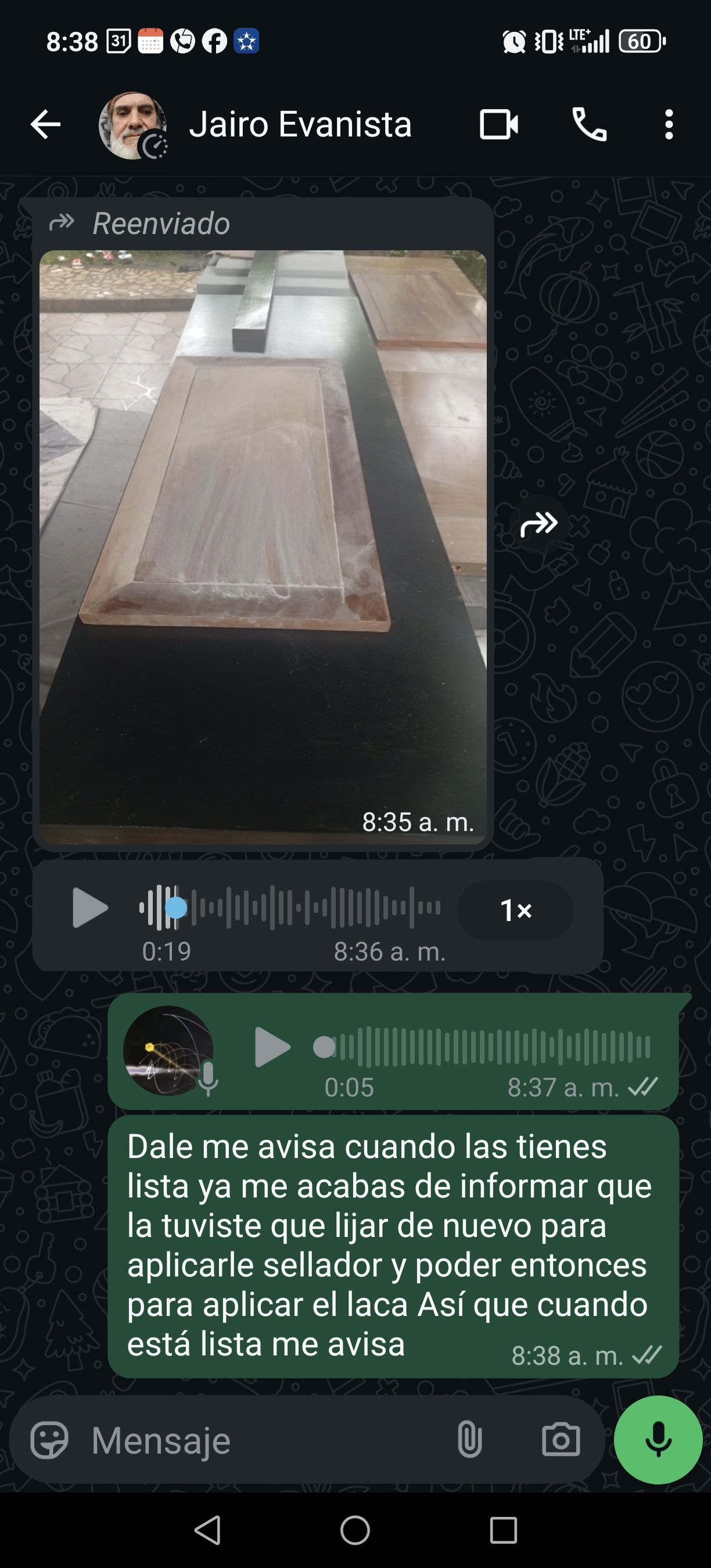Go back to the chat list
This screenshot has height=1568, width=711.
tap(46, 125)
